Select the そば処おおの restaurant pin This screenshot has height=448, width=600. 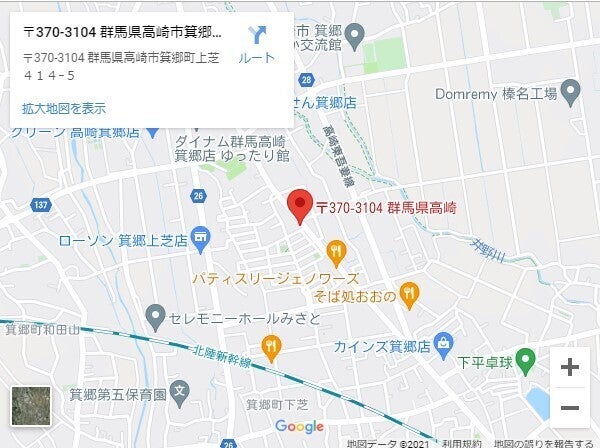point(408,293)
